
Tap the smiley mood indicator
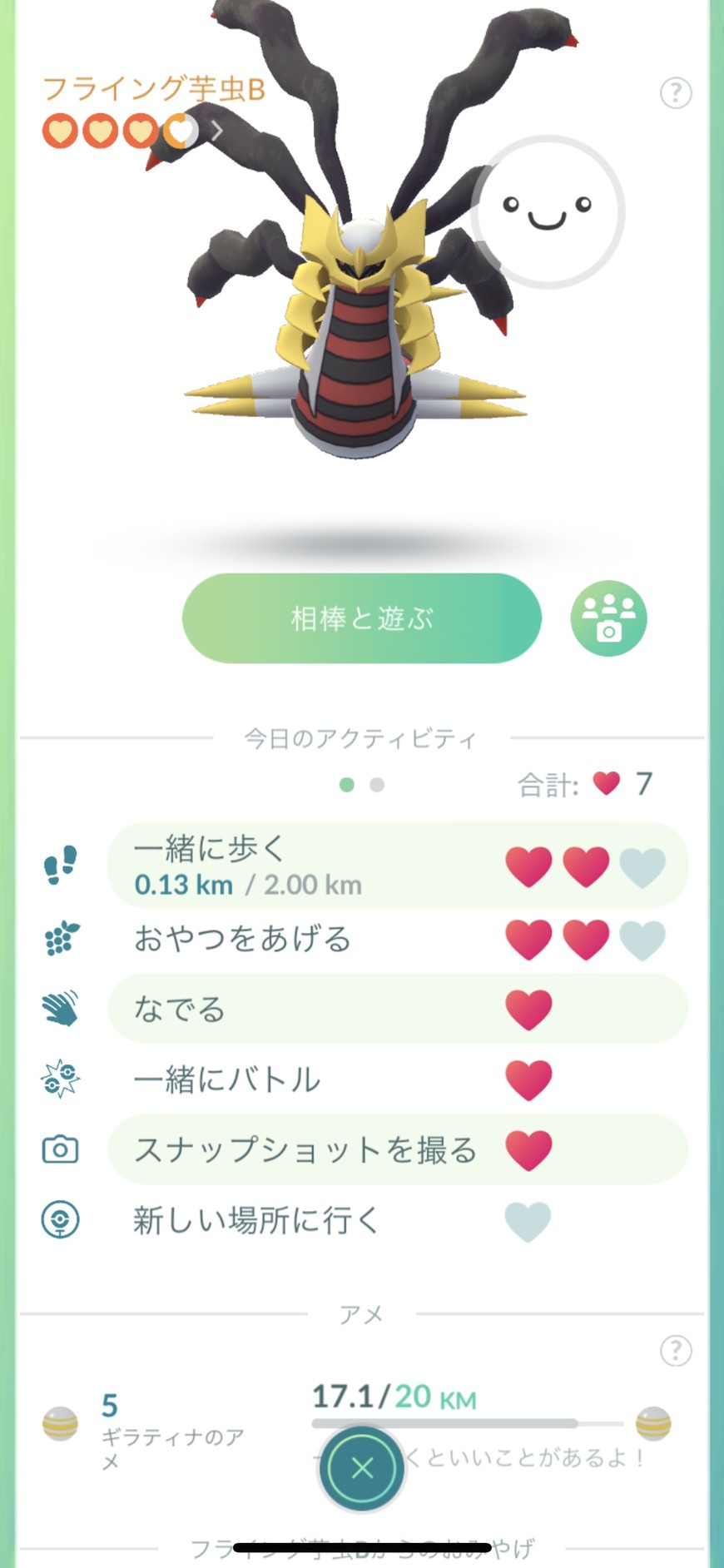pos(548,212)
